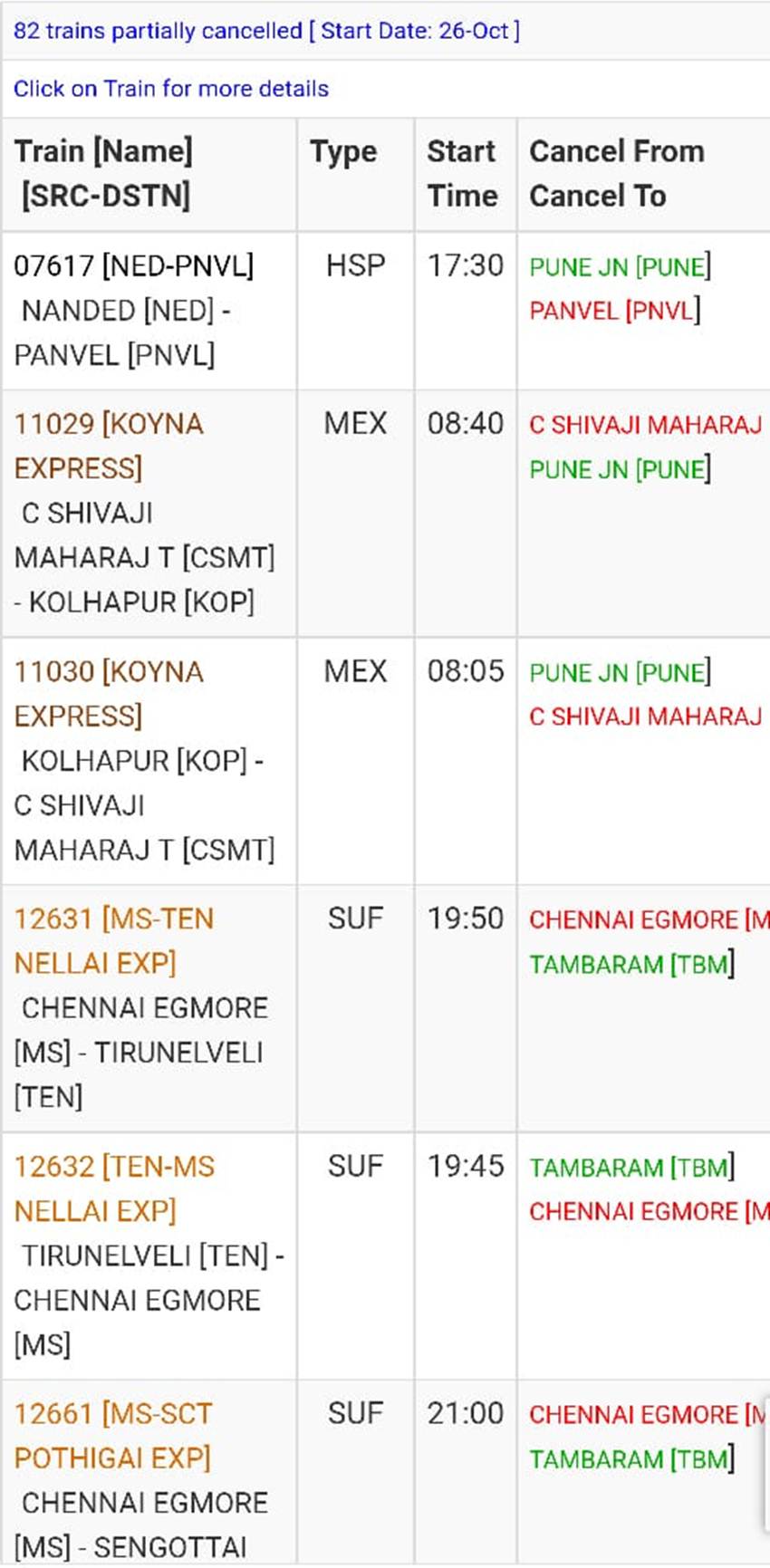
Task: Open 11029 Koyna Express details
Action: 109,446
